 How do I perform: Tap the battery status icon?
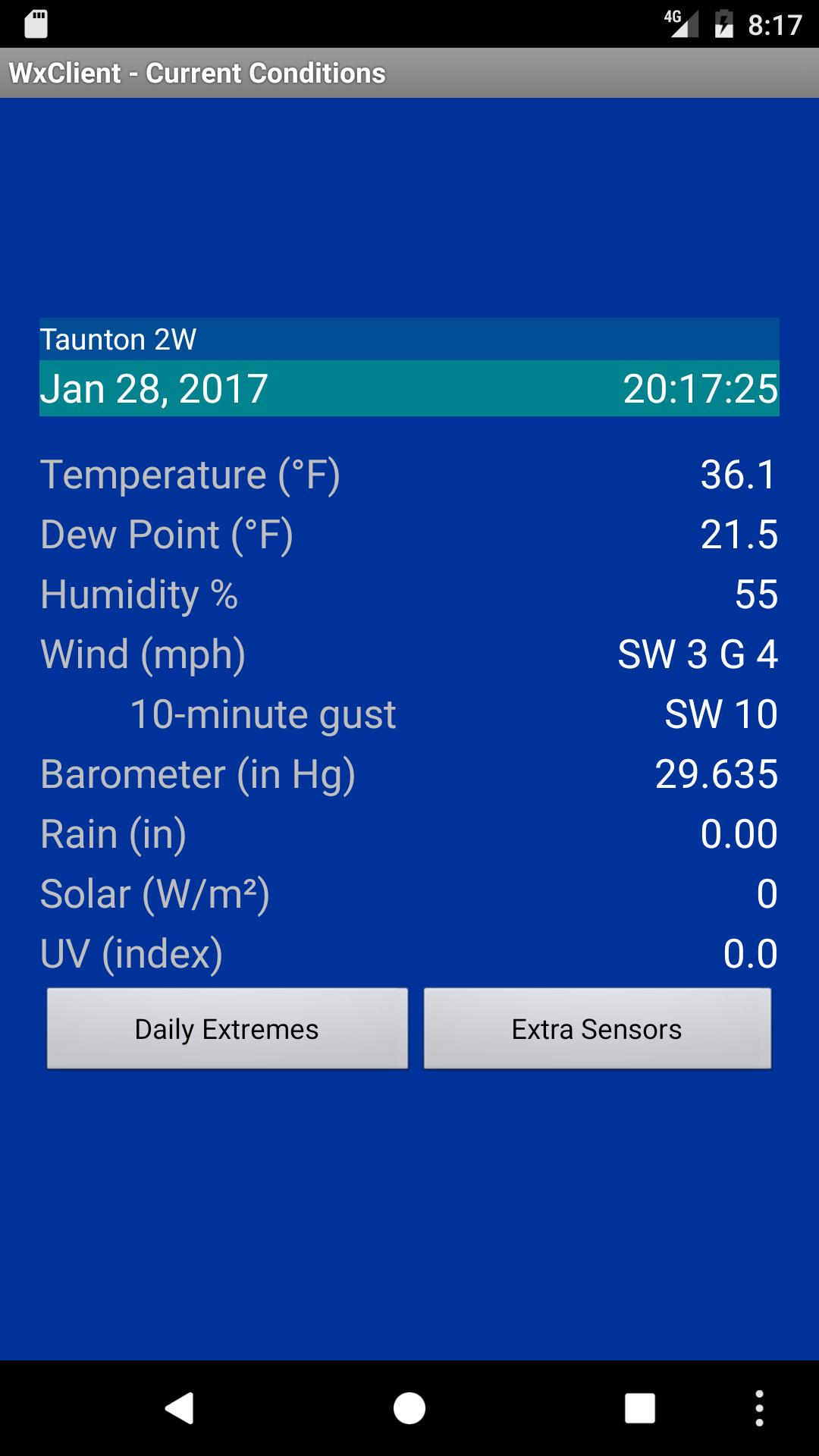[726, 24]
